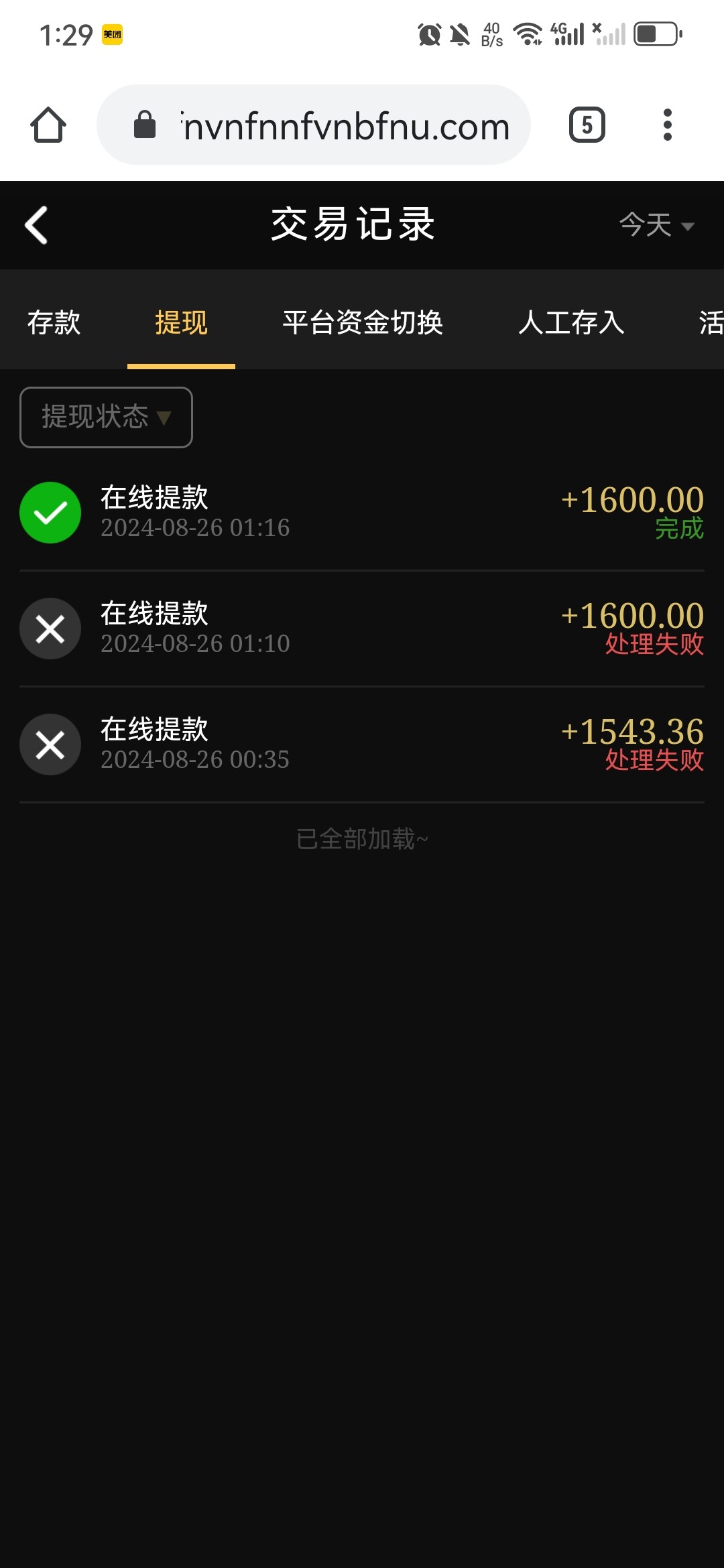This screenshot has height=1568, width=724.
Task: Select the 提现 tab
Action: click(x=181, y=322)
